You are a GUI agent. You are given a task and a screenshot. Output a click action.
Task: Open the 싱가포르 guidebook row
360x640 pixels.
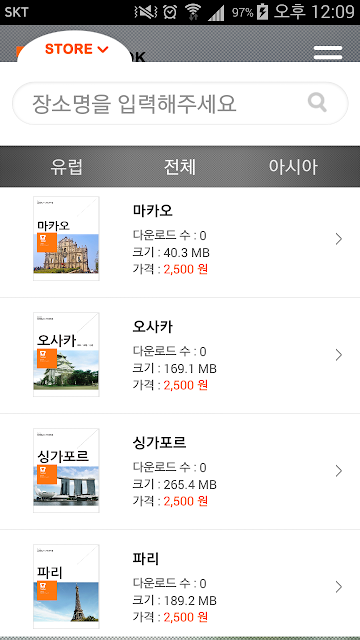180,471
